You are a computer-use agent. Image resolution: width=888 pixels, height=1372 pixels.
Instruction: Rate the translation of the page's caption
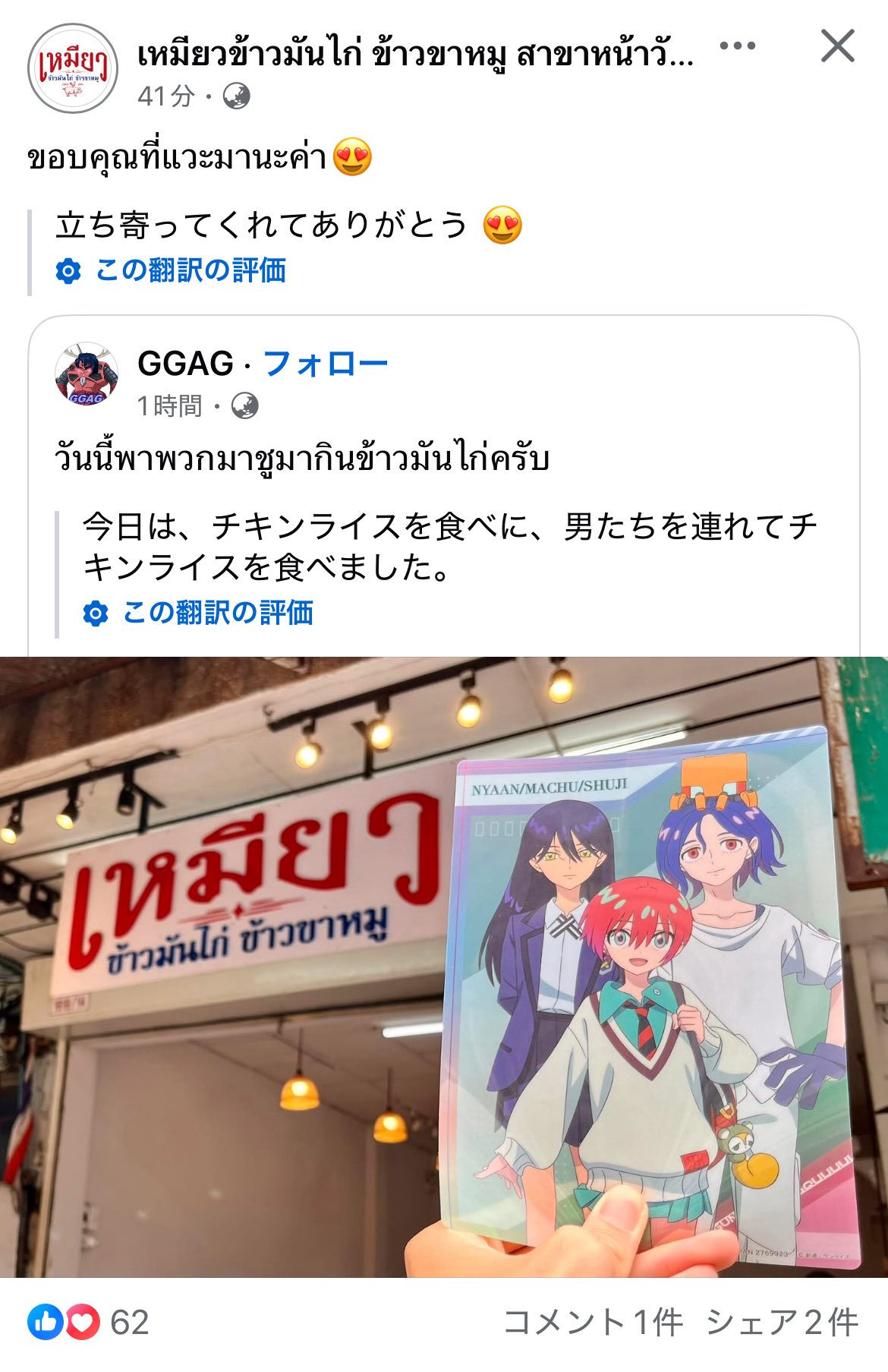pos(190,270)
